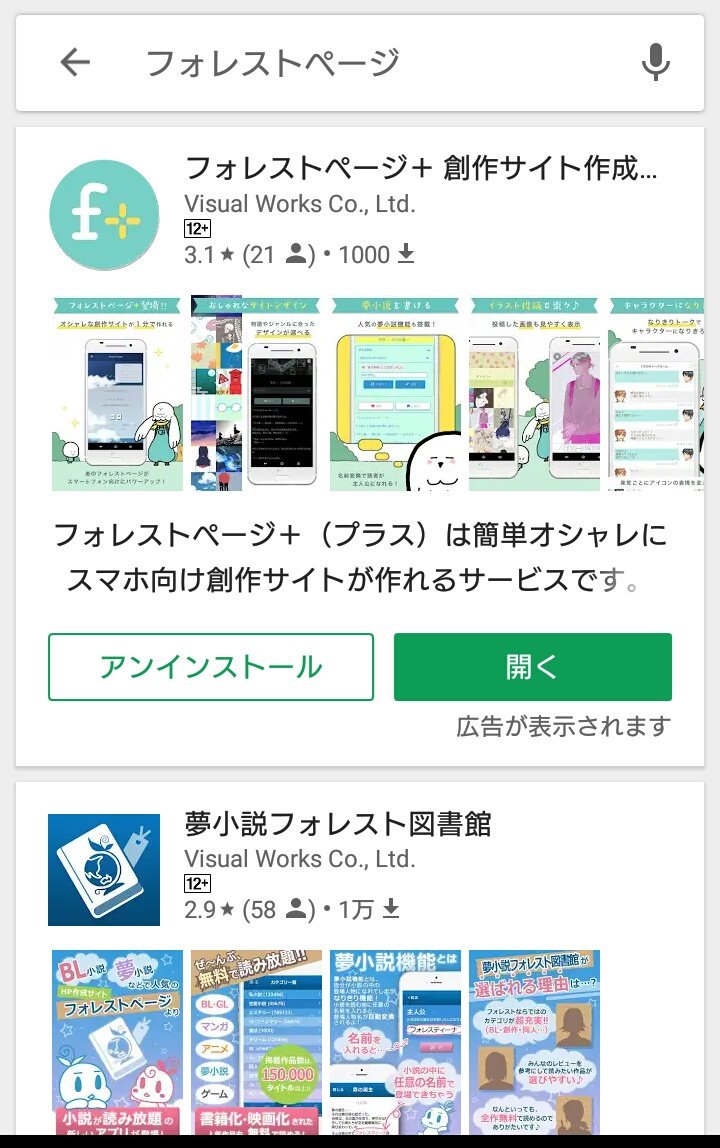Open the 夢小説フォレスト図書館 app listing
This screenshot has height=1148, width=720.
coord(338,824)
